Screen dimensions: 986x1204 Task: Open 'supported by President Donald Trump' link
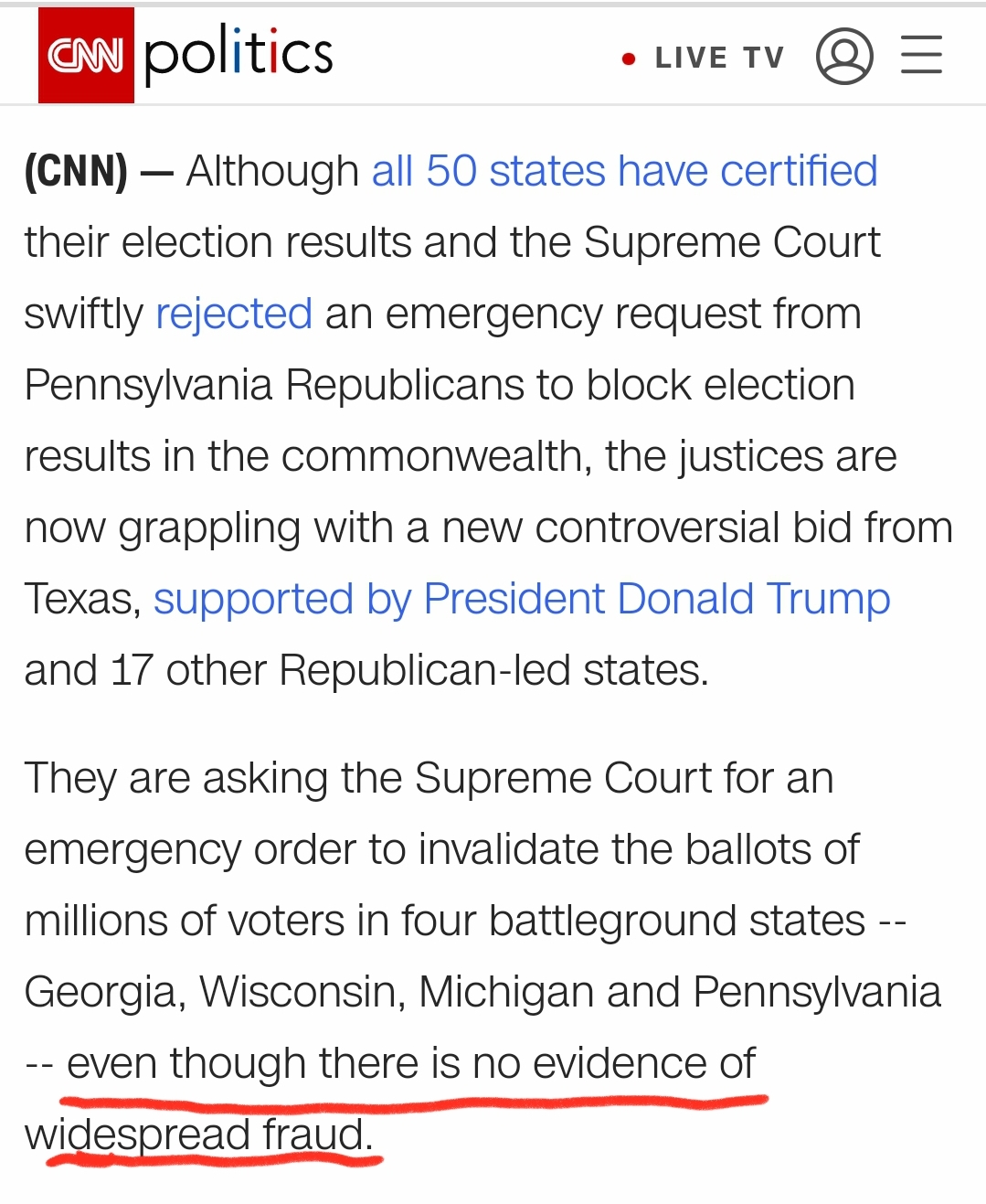tap(521, 599)
